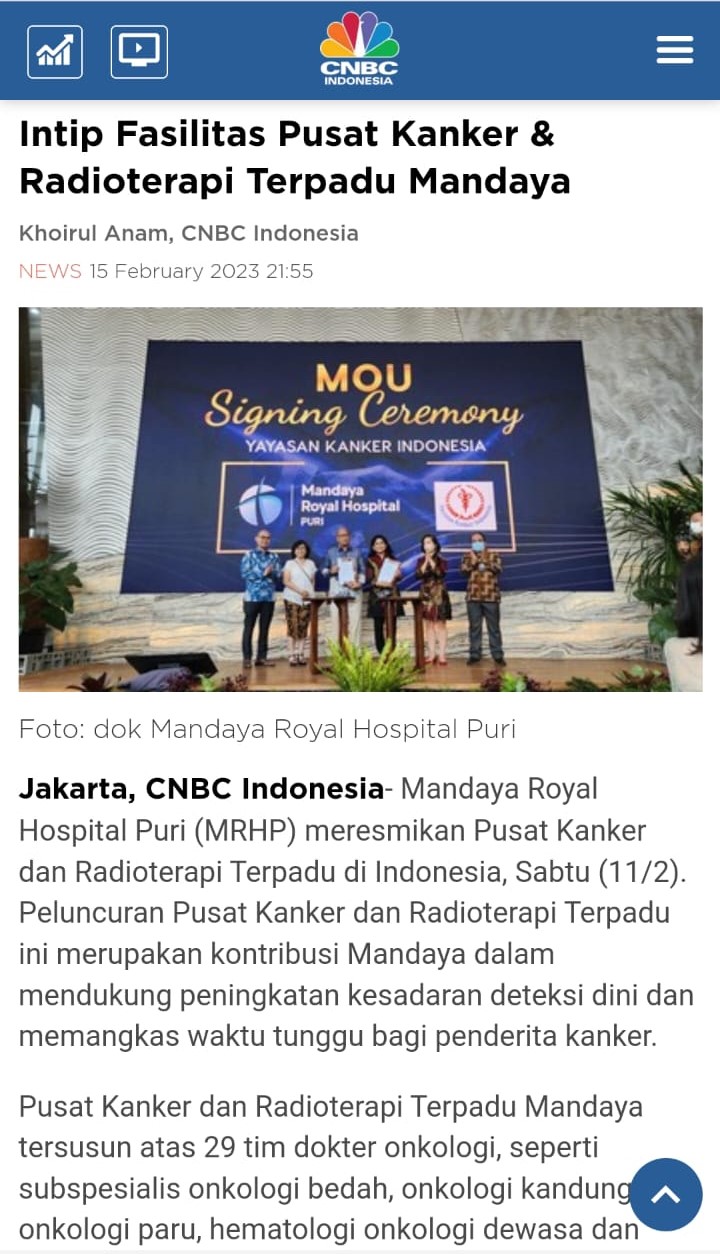Screen dimensions: 720x1254
Task: Go to the CNBC Indonesia homepage logo
Action: [359, 49]
